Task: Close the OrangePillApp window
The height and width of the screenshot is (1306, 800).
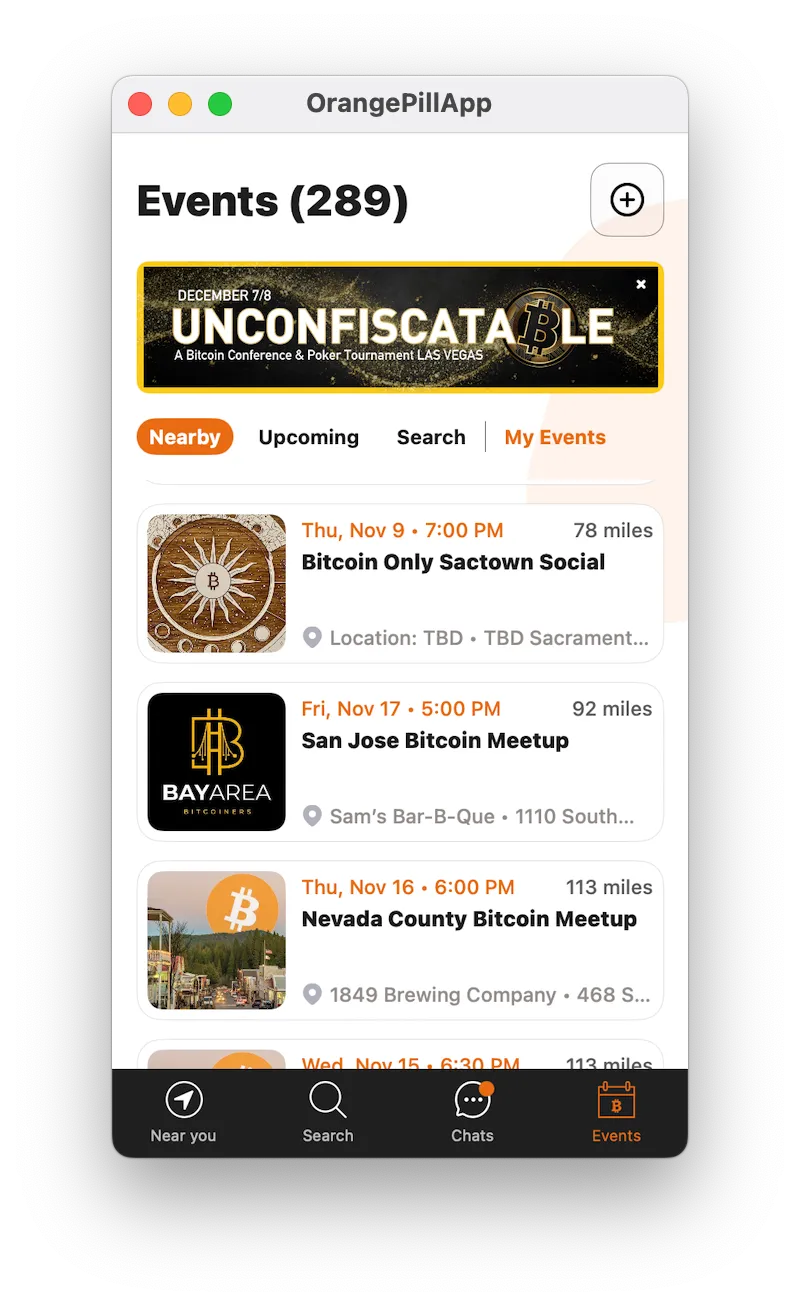Action: (x=140, y=104)
